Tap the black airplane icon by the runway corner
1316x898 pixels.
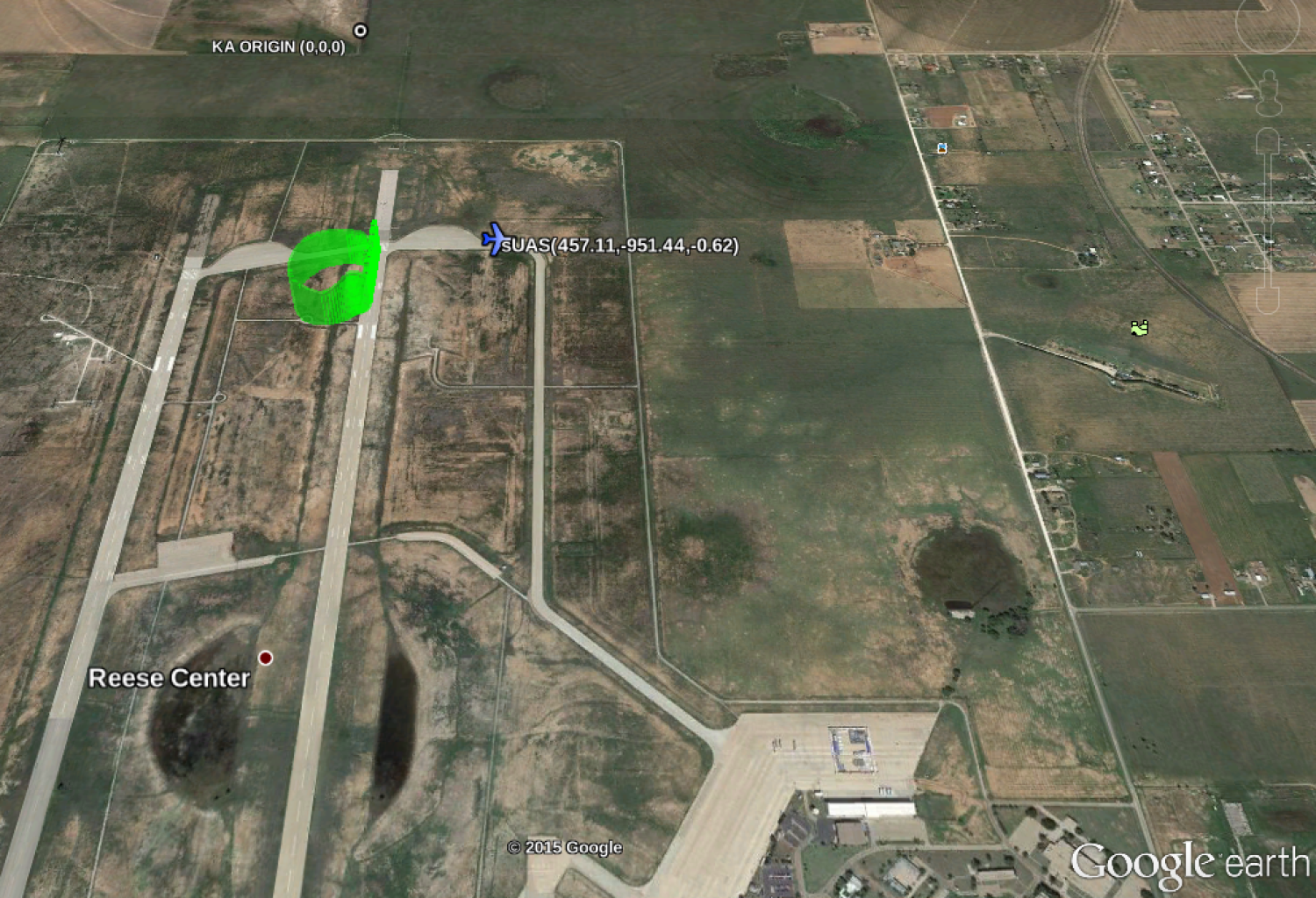[61, 142]
